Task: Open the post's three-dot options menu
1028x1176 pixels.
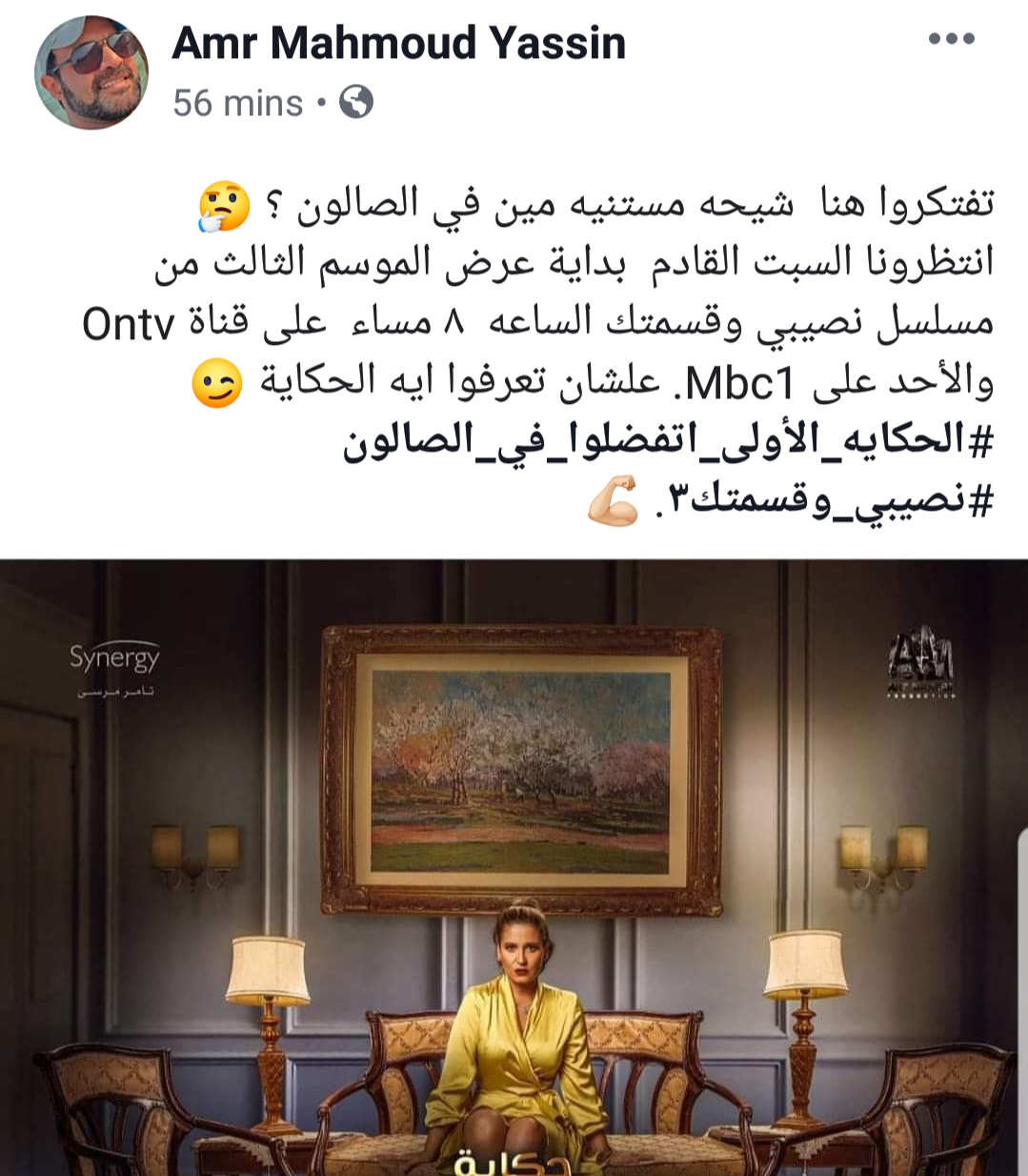Action: pos(951,39)
